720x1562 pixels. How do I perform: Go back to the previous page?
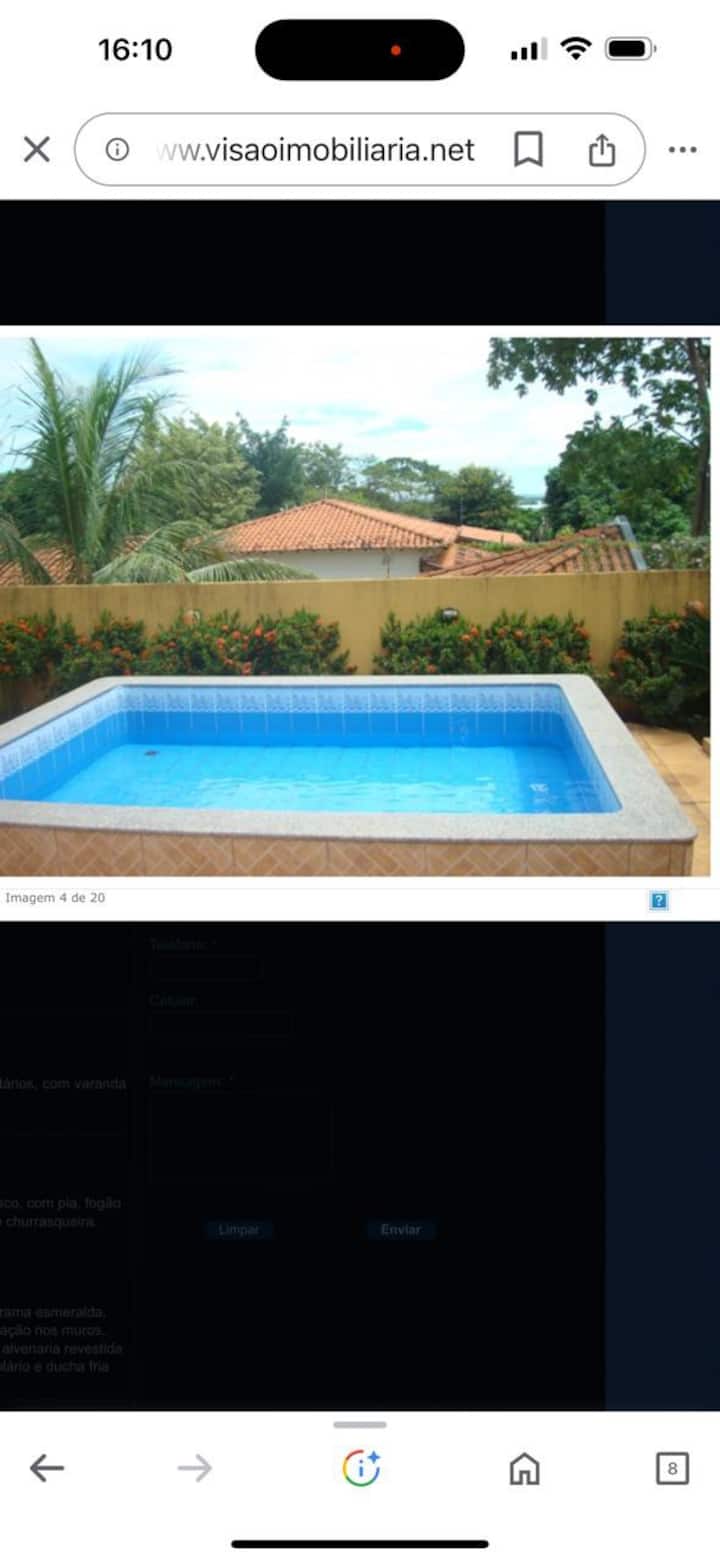click(x=46, y=1468)
